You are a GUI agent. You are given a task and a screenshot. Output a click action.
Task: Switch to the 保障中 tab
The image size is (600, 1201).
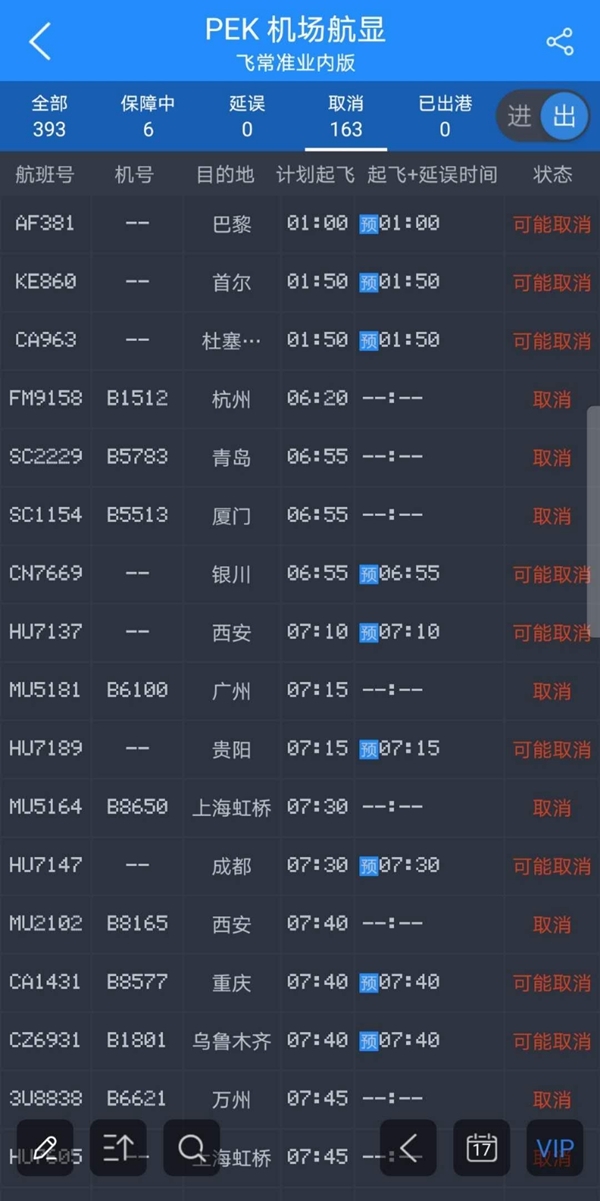(148, 116)
